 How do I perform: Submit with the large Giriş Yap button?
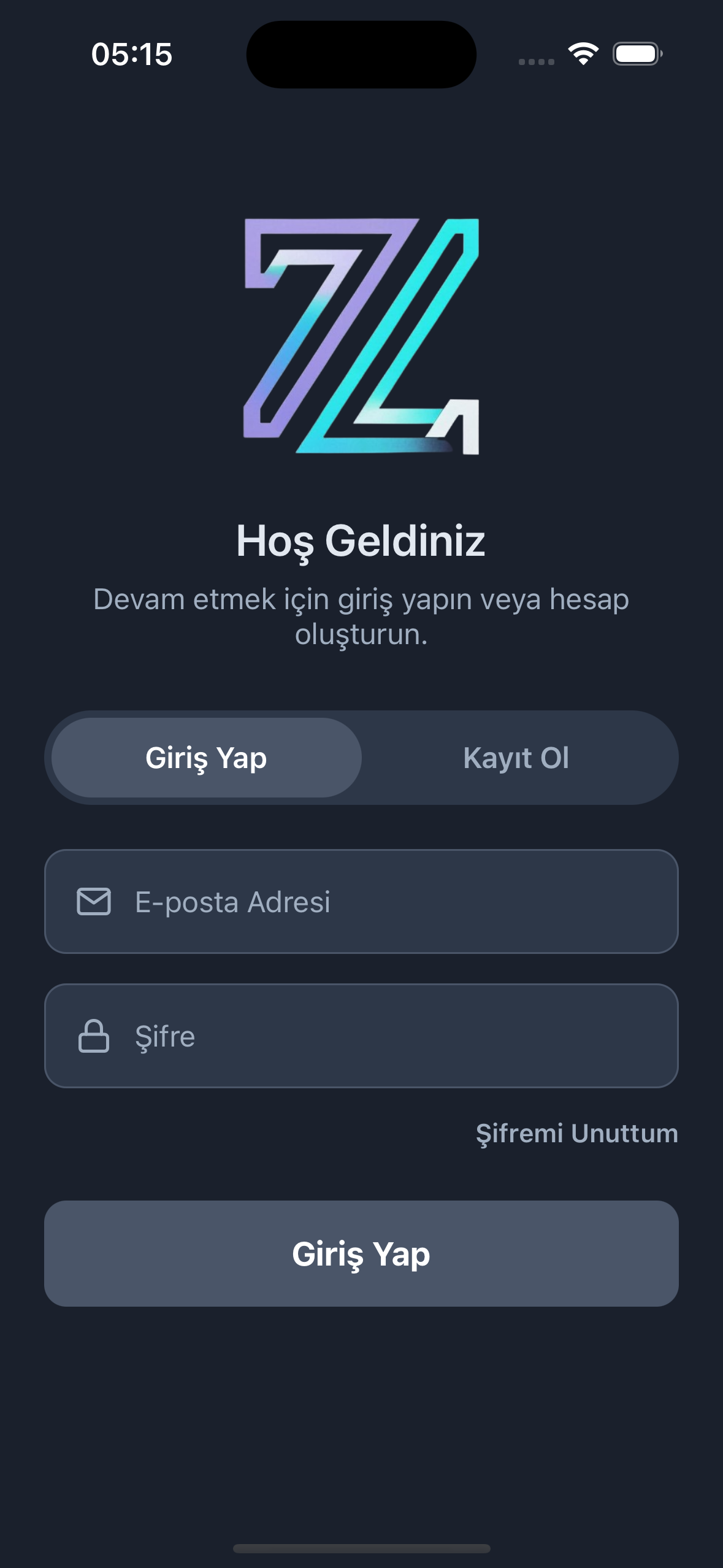361,1253
